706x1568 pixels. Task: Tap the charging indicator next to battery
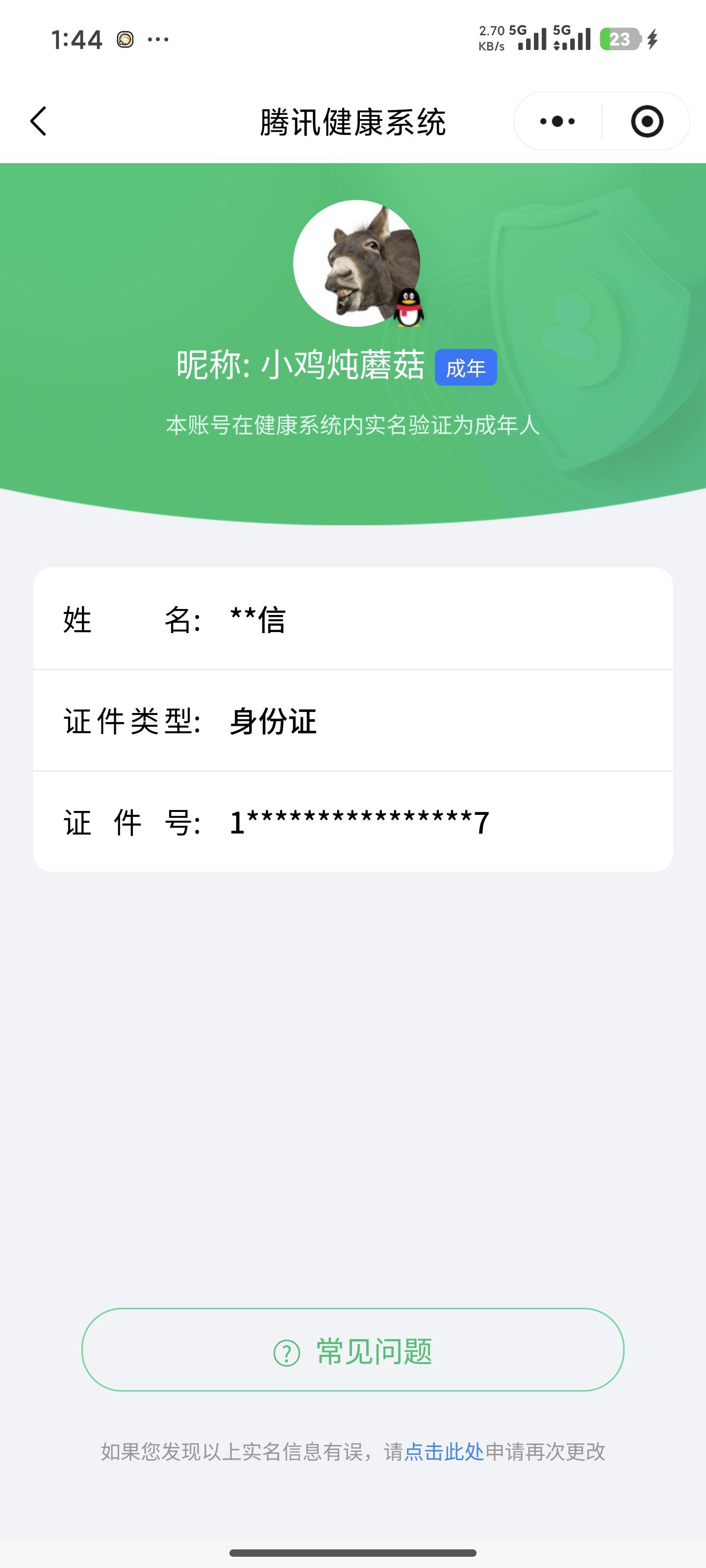(653, 39)
